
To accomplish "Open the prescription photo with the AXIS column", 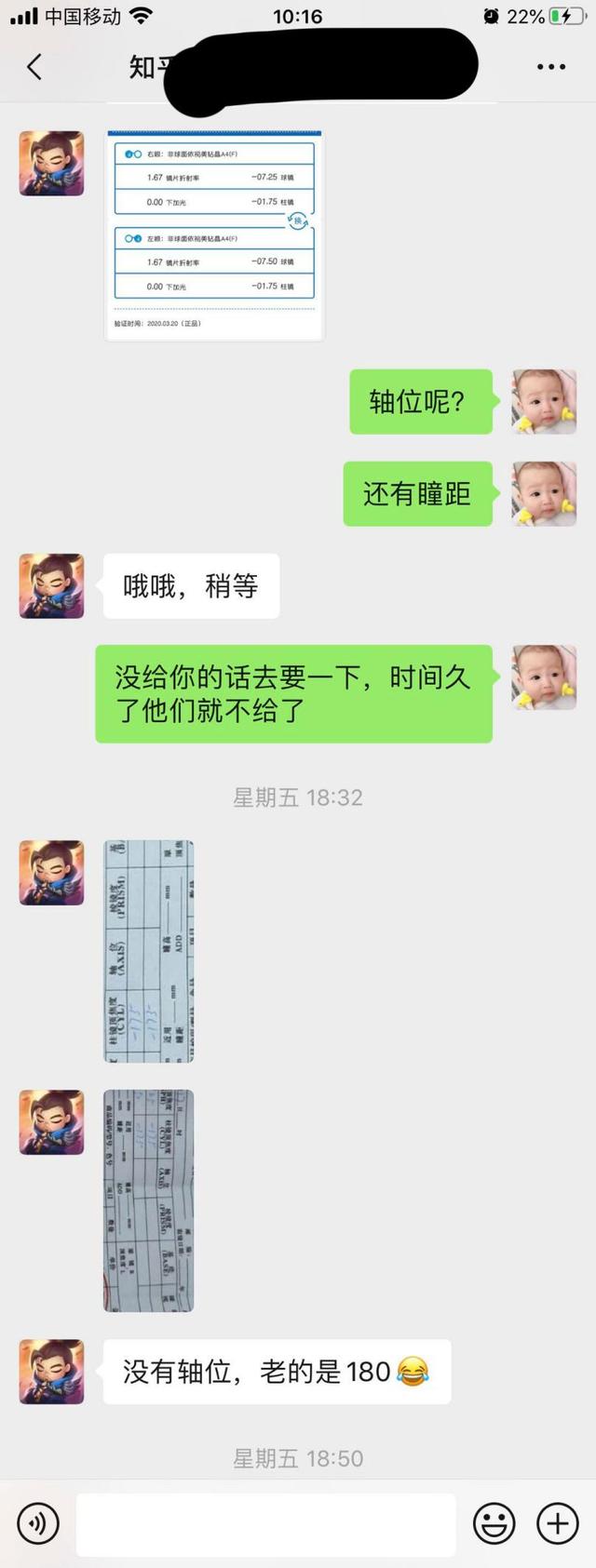I will [148, 951].
